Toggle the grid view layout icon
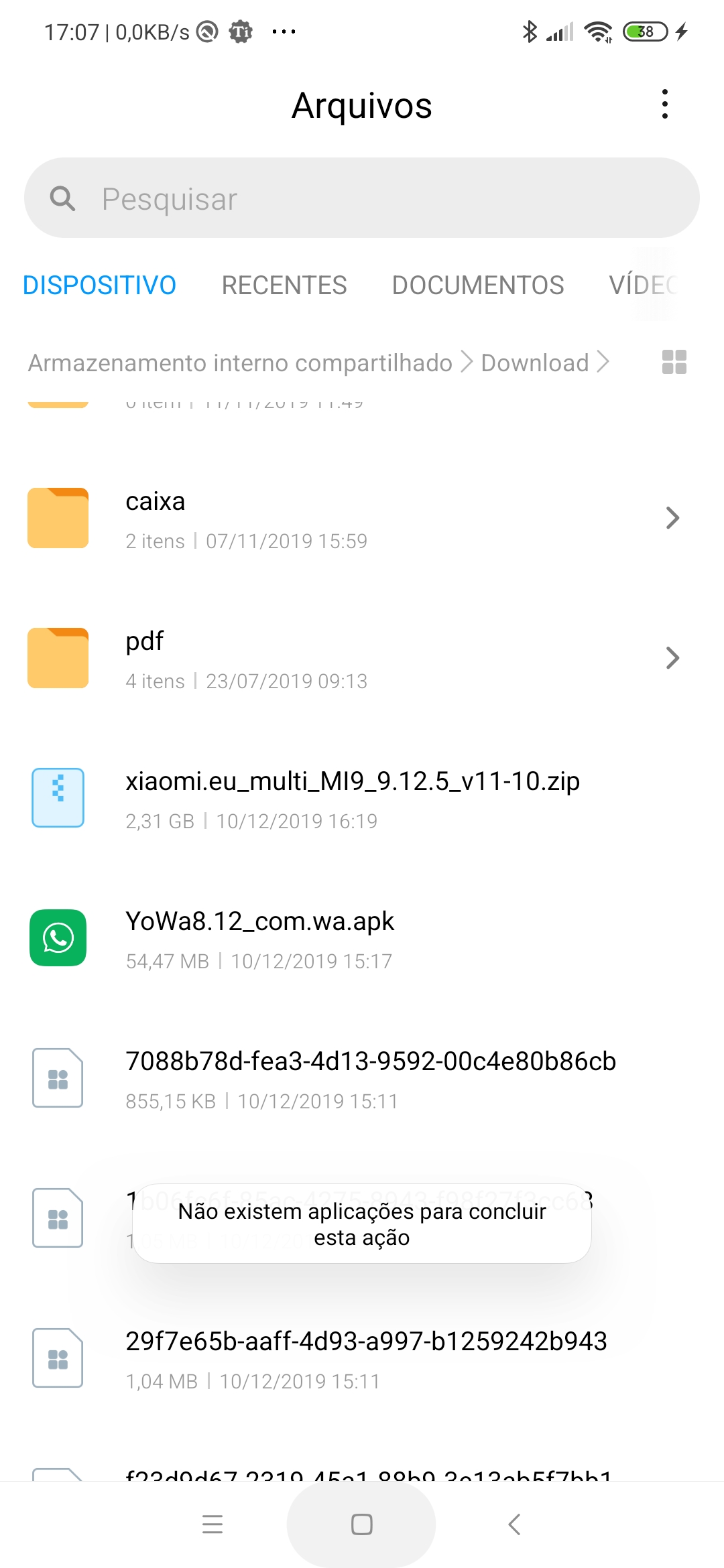 (674, 363)
